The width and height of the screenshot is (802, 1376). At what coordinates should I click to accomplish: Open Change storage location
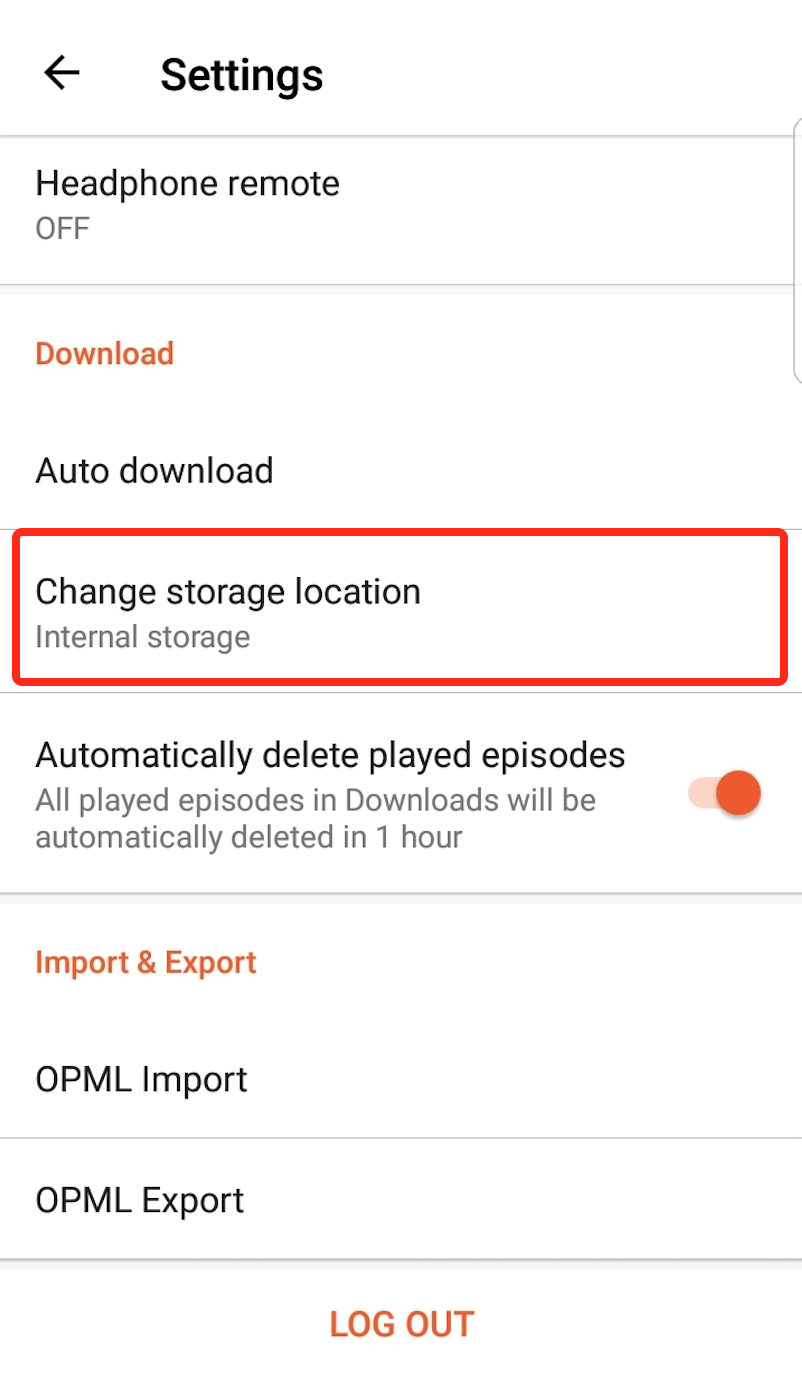click(x=400, y=610)
